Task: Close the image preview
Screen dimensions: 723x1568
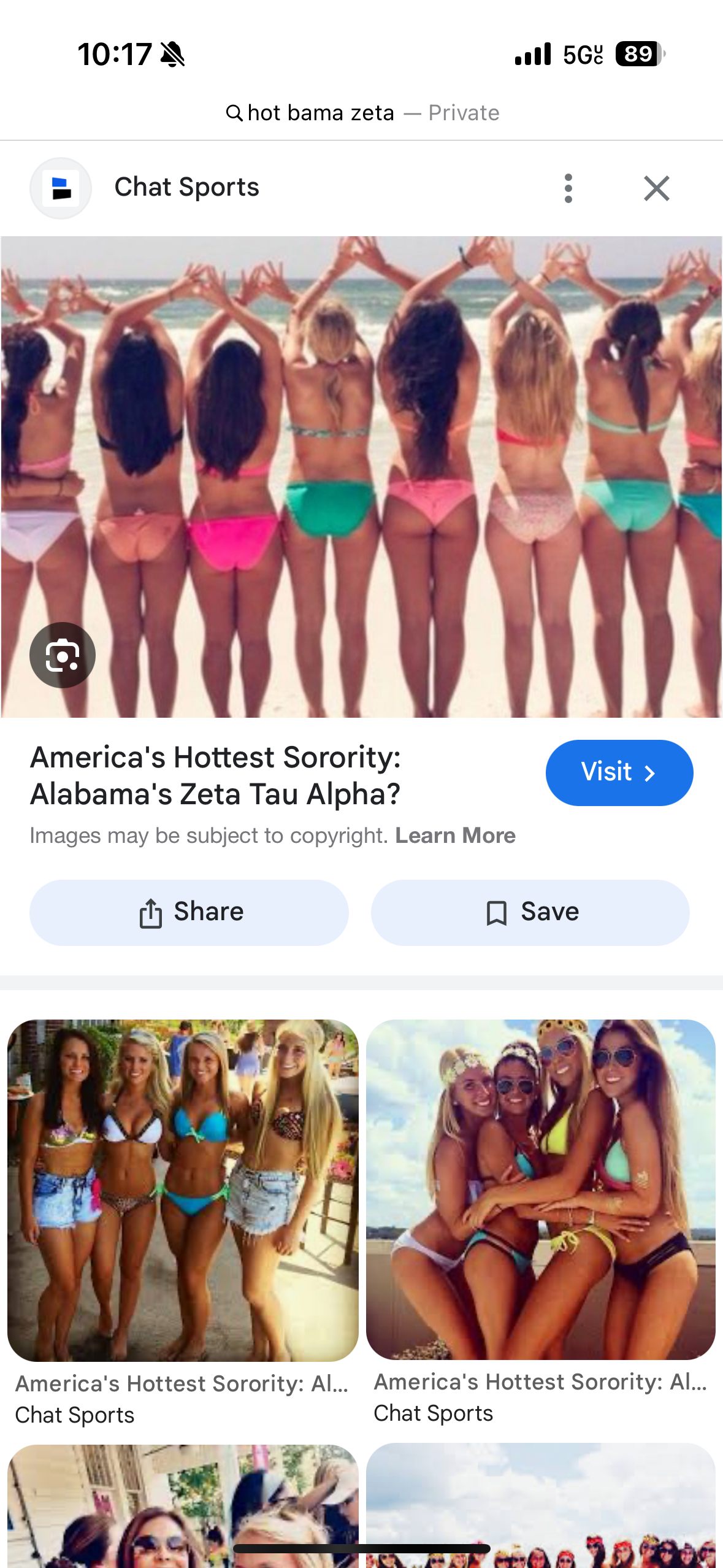Action: click(656, 188)
